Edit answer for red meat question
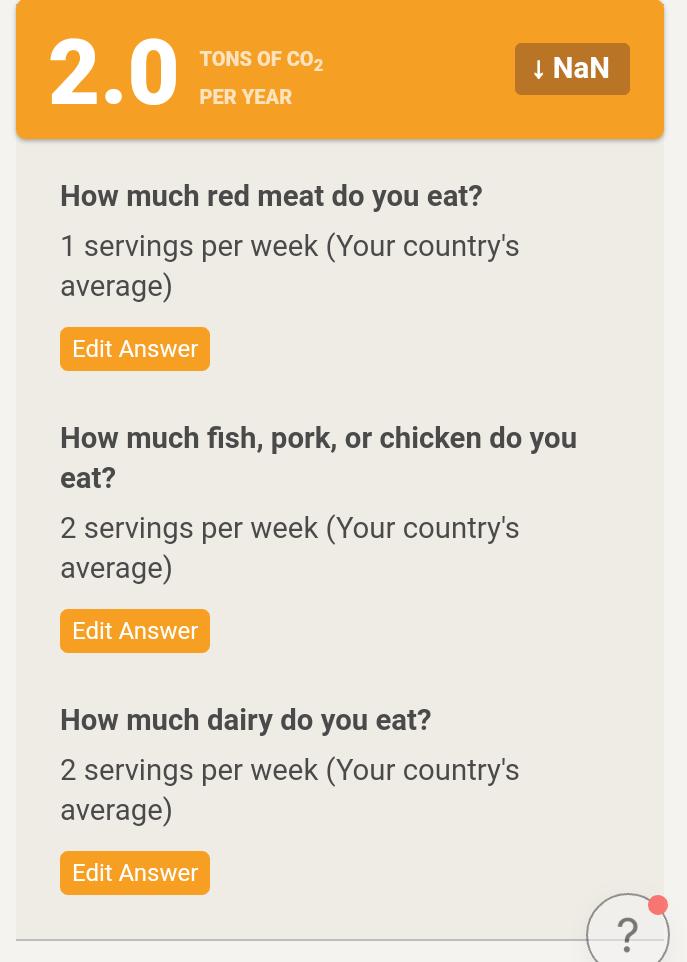 point(135,349)
